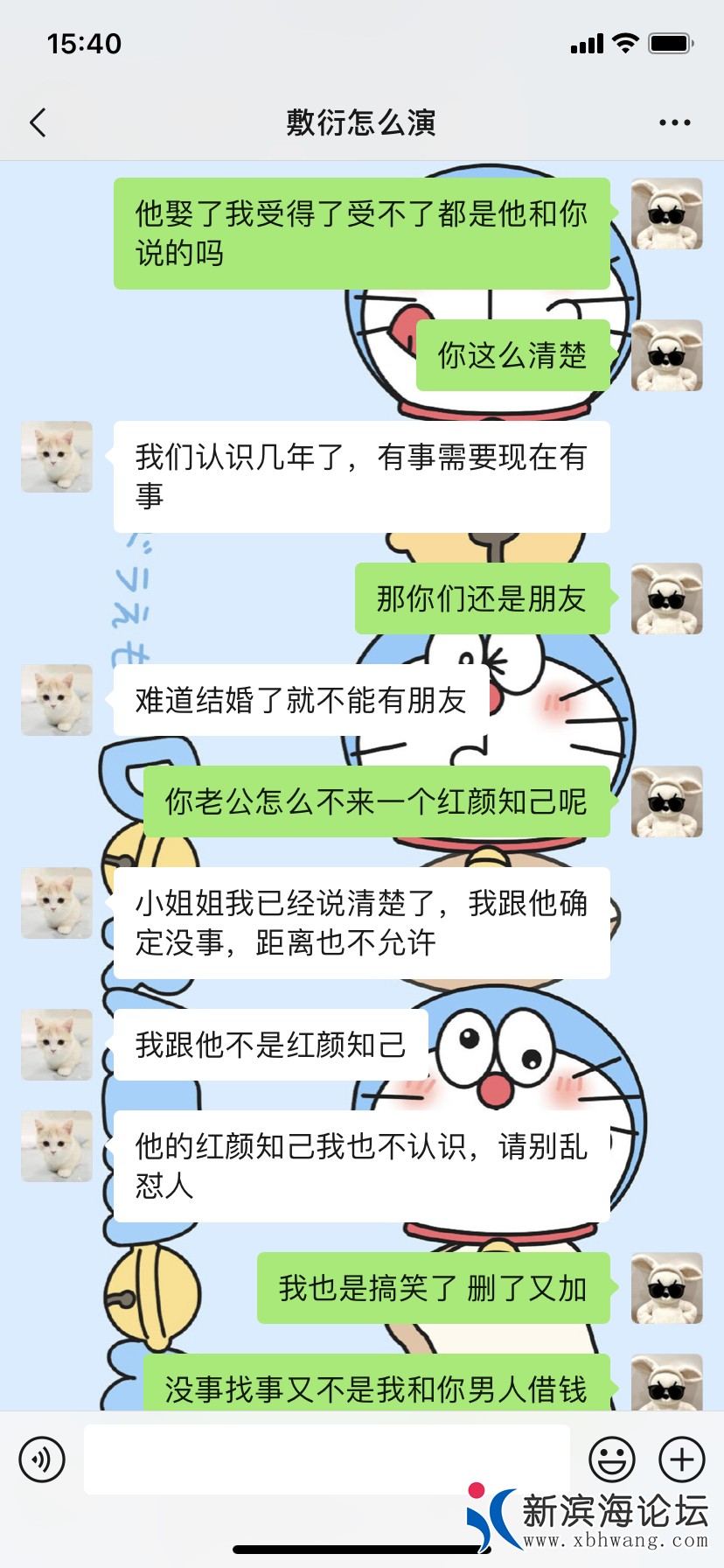
Task: Tap the message text field
Action: (326, 1459)
